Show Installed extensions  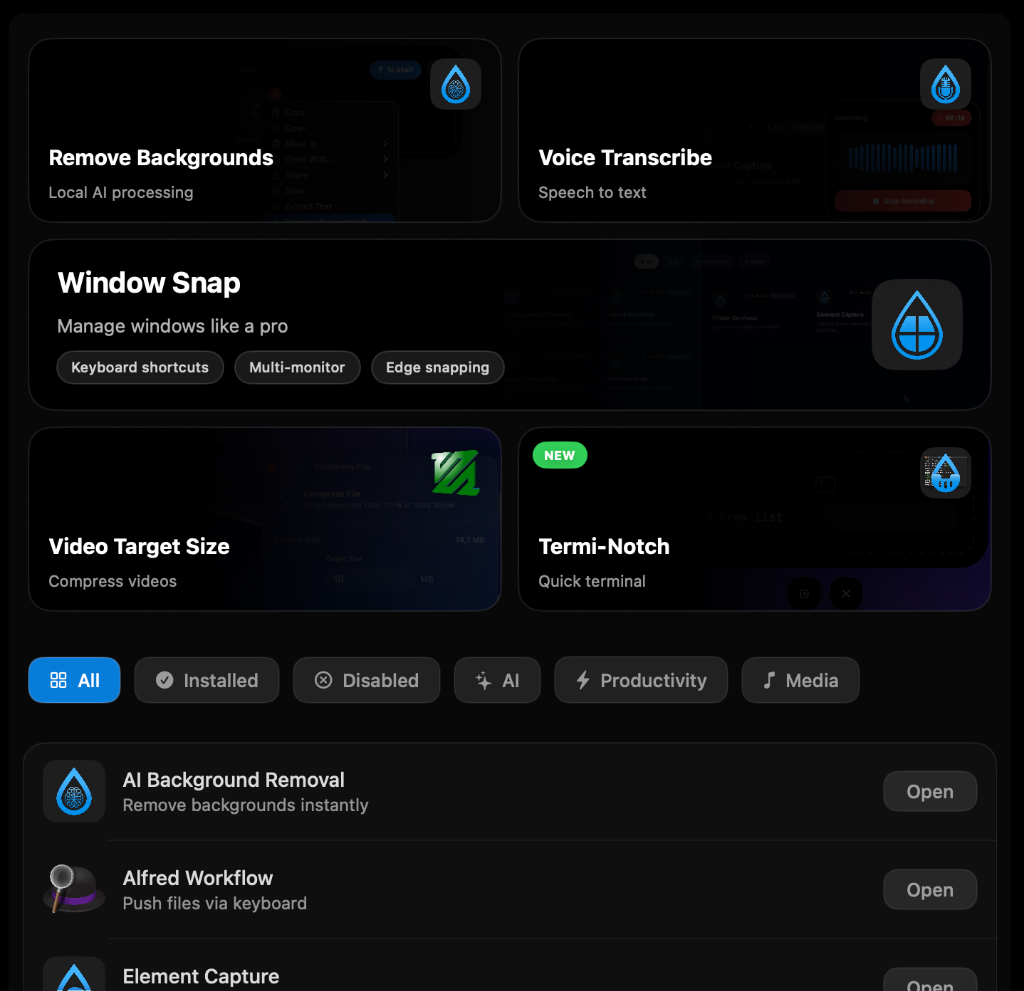(207, 680)
